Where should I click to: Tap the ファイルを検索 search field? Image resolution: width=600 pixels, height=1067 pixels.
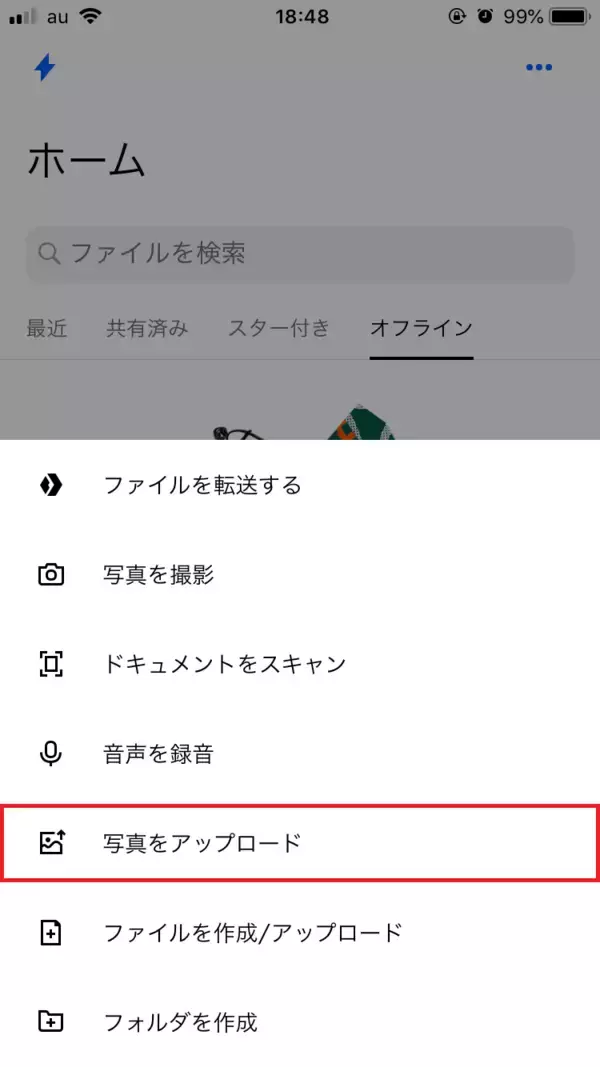click(x=300, y=254)
